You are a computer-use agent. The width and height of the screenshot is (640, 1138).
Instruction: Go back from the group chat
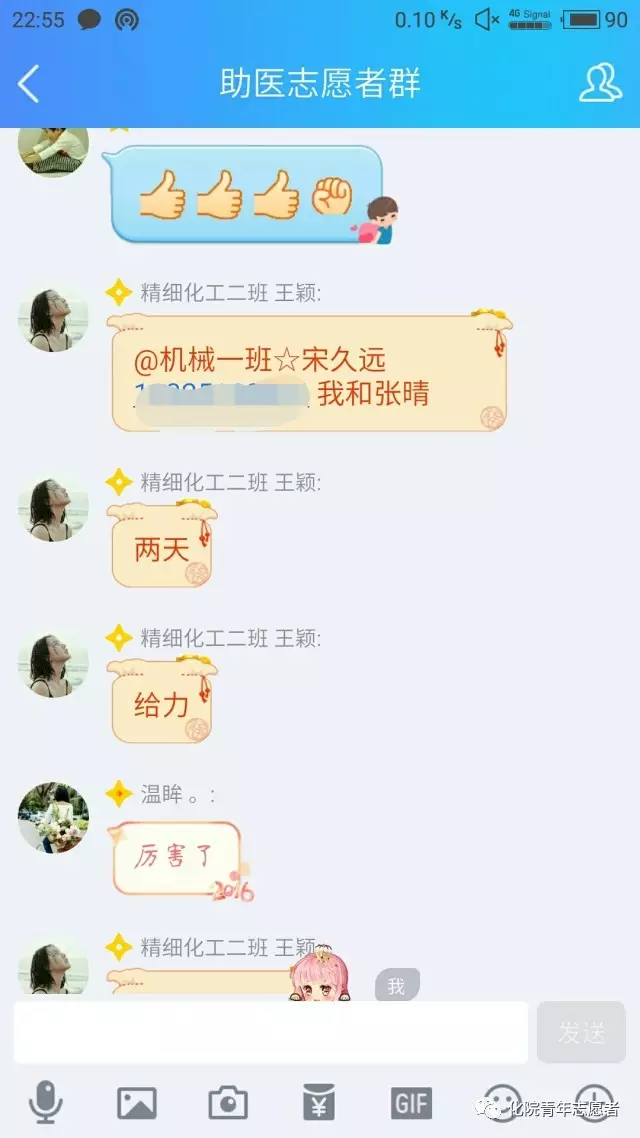29,84
